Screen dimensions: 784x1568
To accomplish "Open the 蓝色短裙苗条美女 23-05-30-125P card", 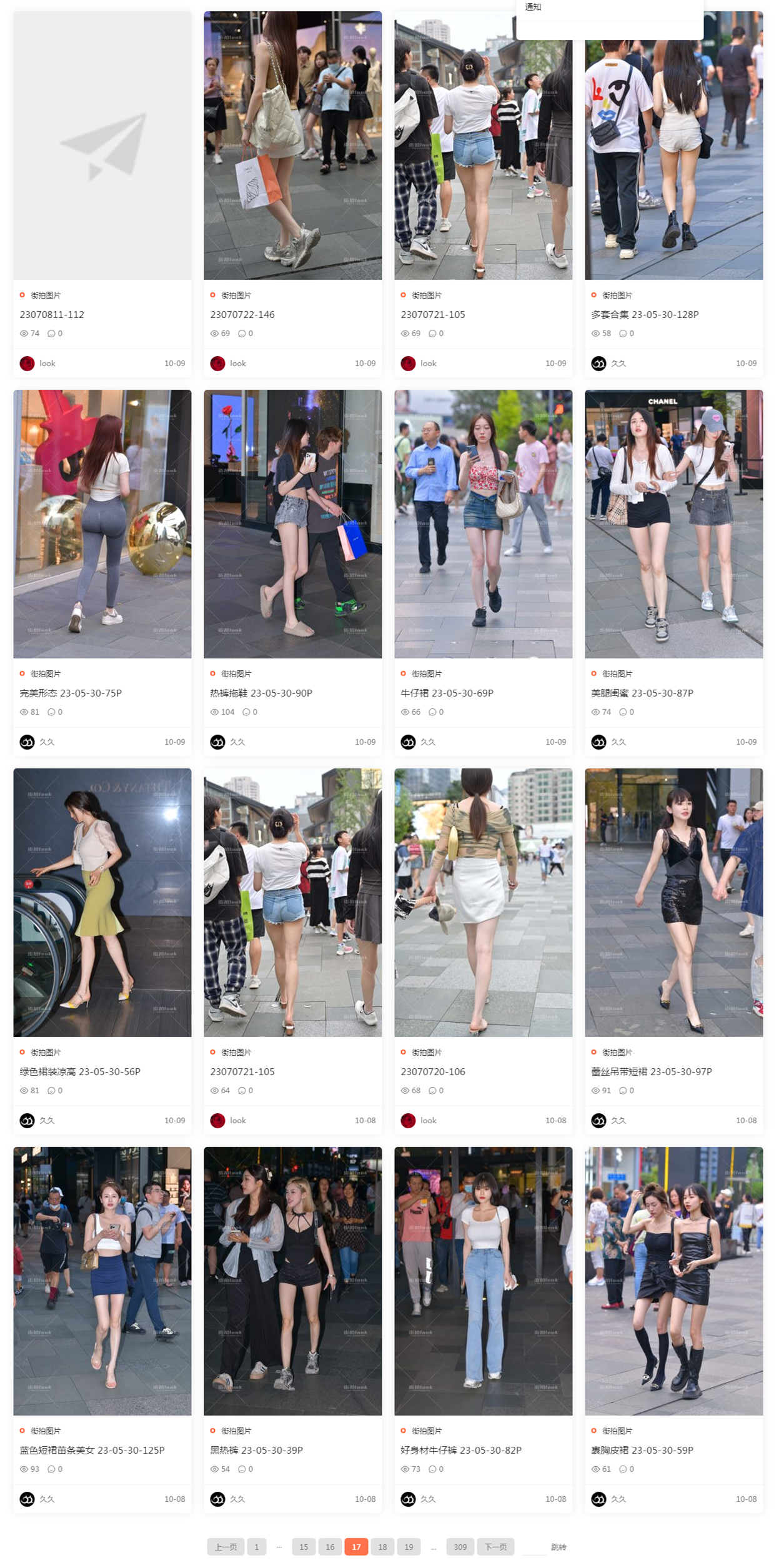I will pos(92,1450).
